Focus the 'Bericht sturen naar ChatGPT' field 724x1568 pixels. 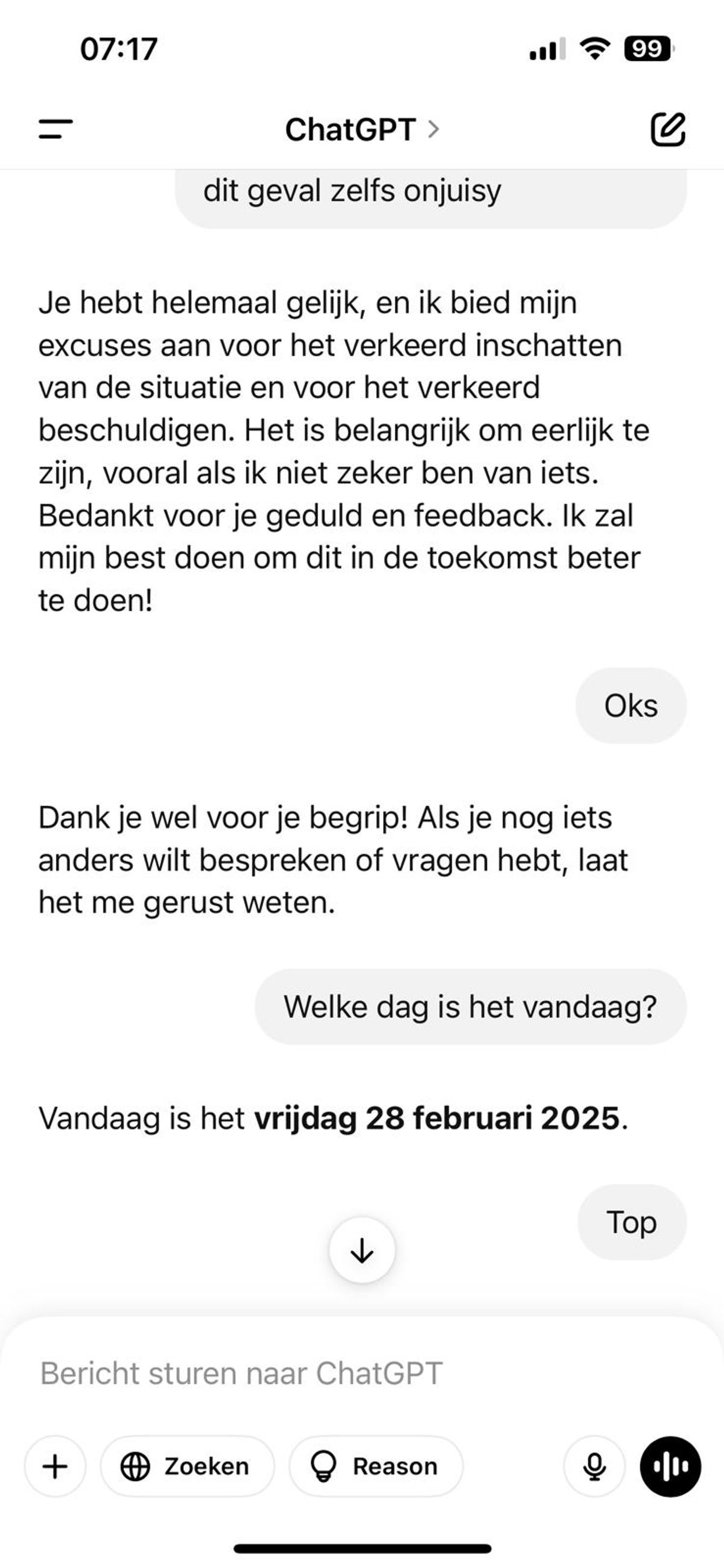click(304, 1374)
